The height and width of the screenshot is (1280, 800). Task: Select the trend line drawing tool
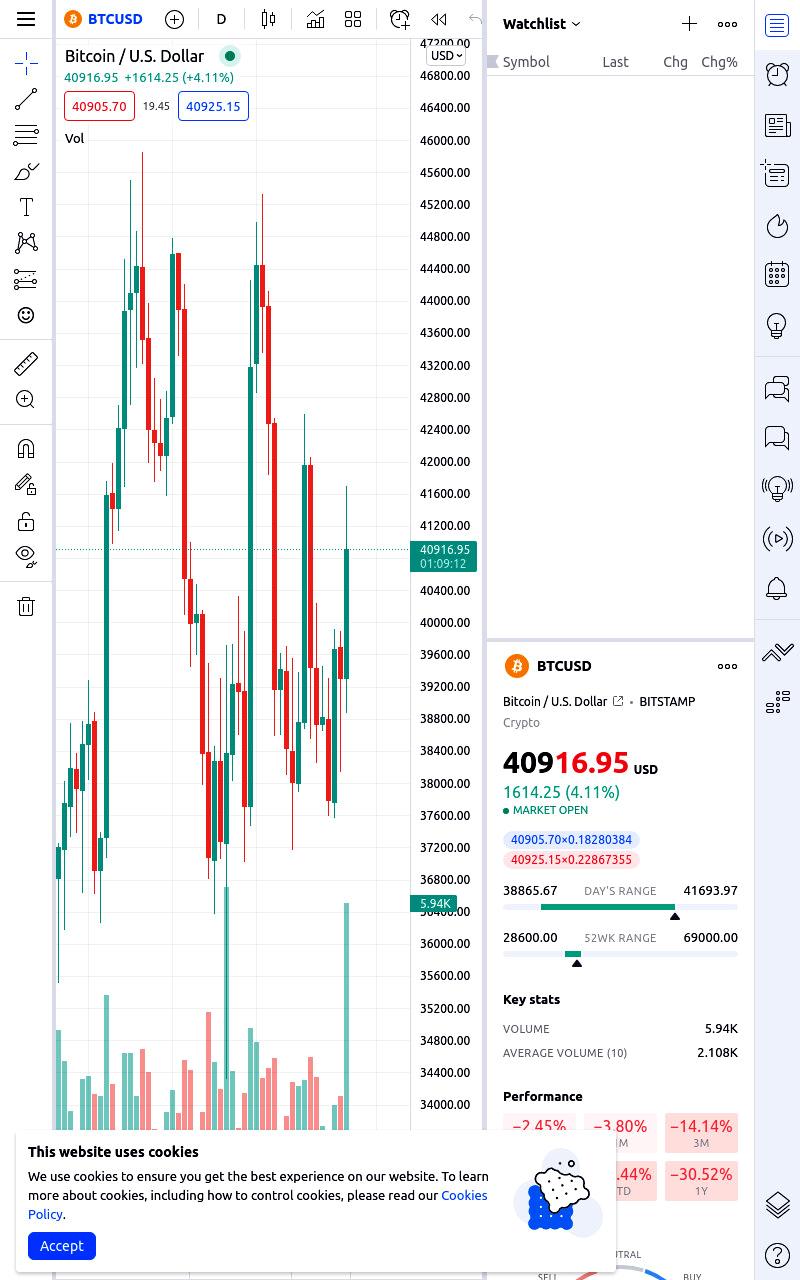(x=26, y=99)
